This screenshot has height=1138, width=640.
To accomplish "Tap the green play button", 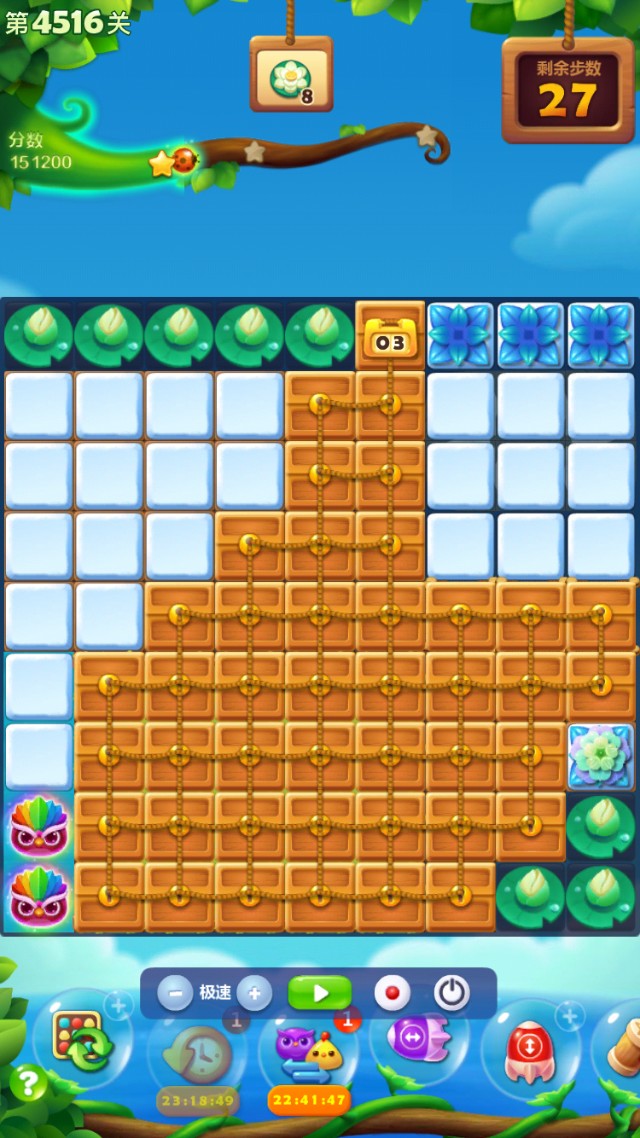I will [x=320, y=993].
